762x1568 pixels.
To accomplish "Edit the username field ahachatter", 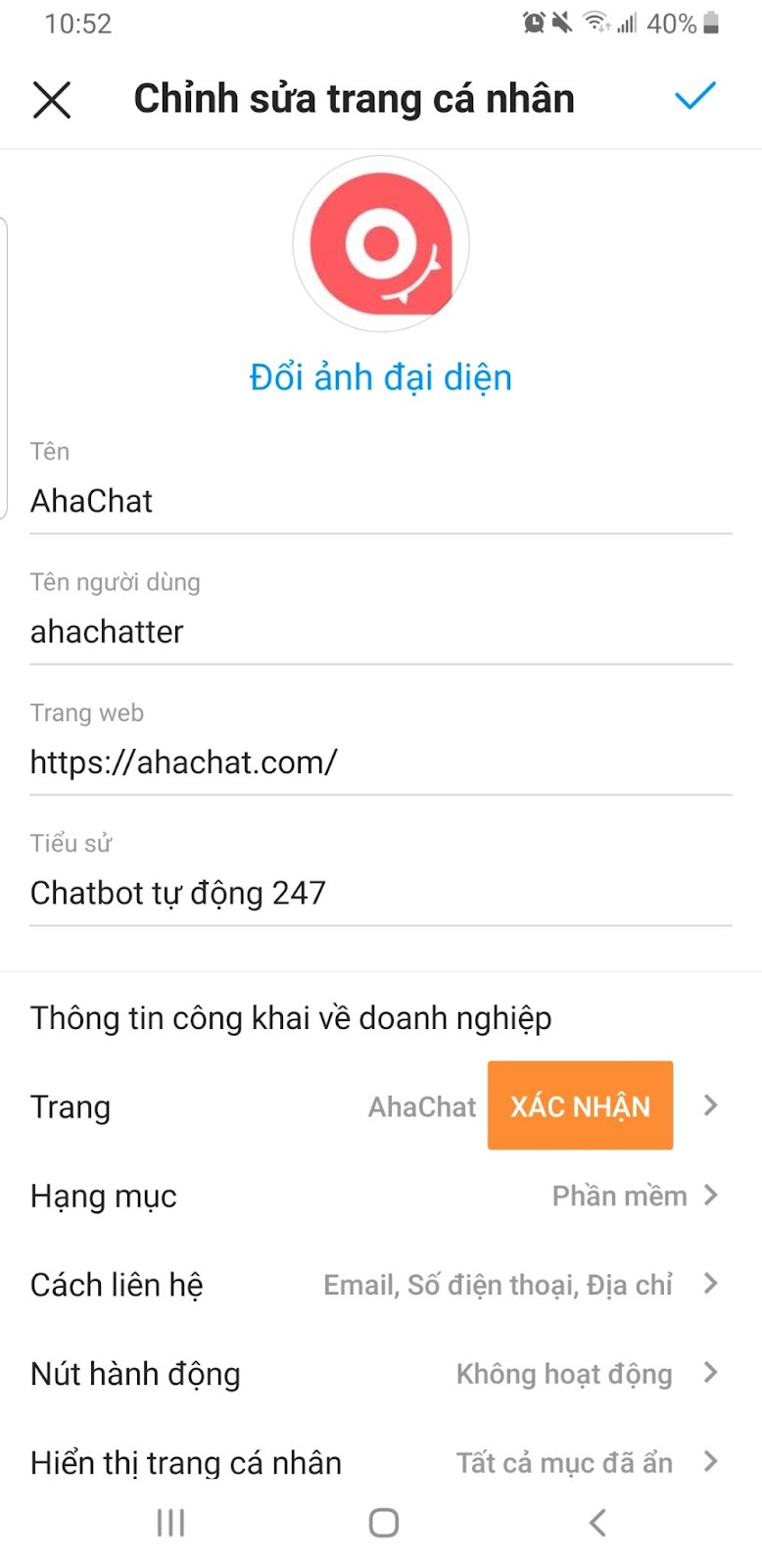I will click(x=381, y=631).
